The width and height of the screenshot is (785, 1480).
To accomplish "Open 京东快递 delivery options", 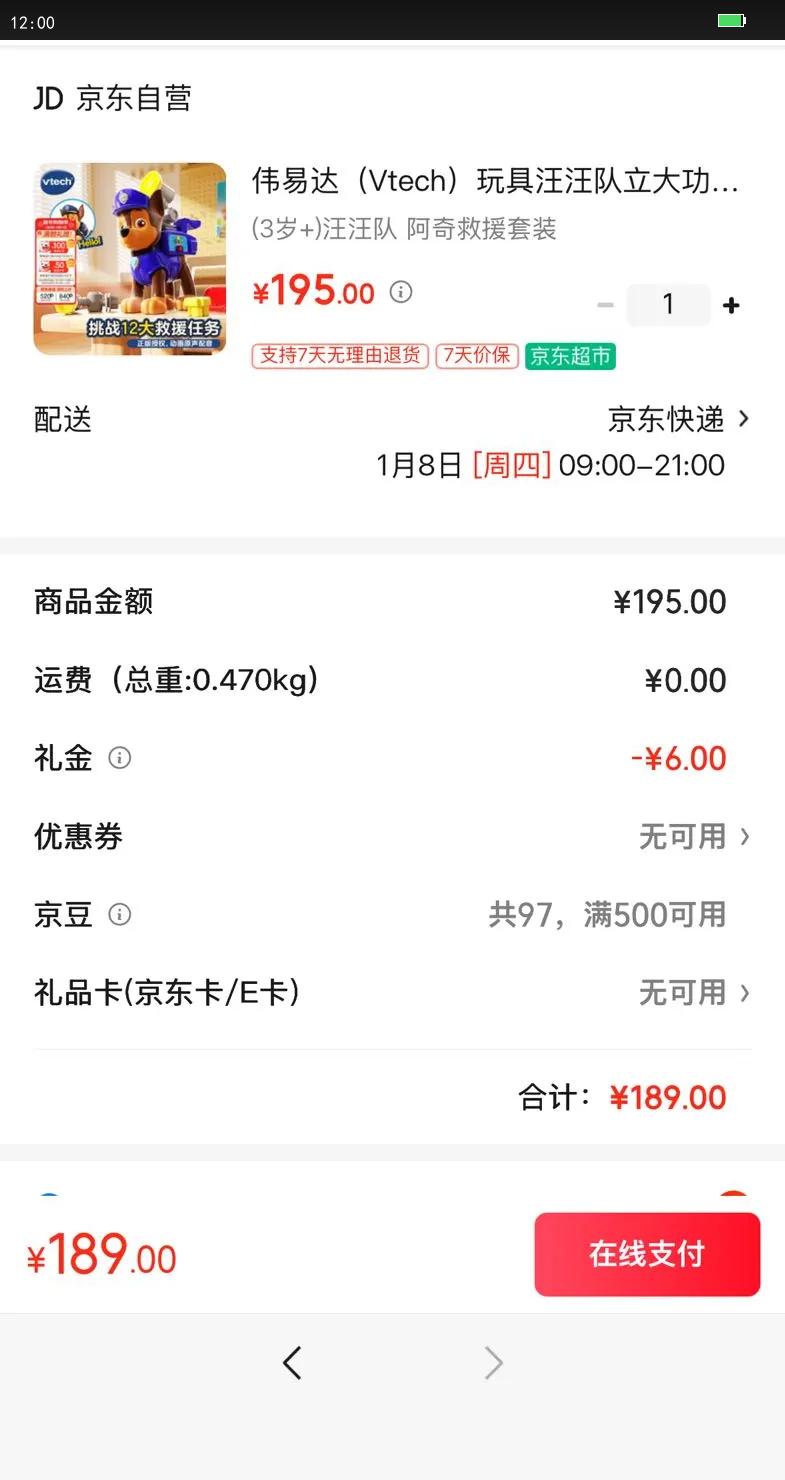I will pos(678,419).
